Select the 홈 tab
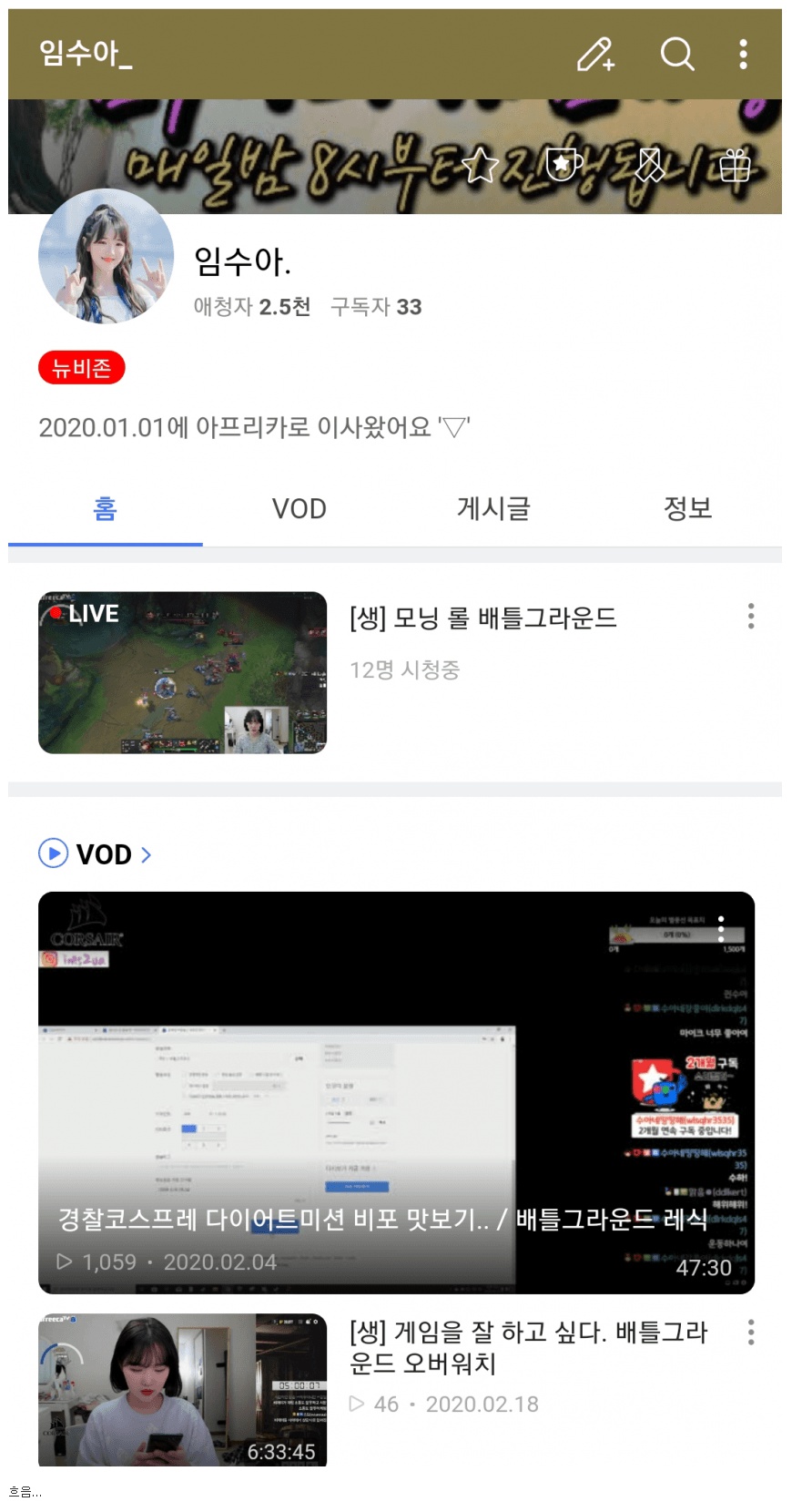The width and height of the screenshot is (792, 1512). [105, 508]
